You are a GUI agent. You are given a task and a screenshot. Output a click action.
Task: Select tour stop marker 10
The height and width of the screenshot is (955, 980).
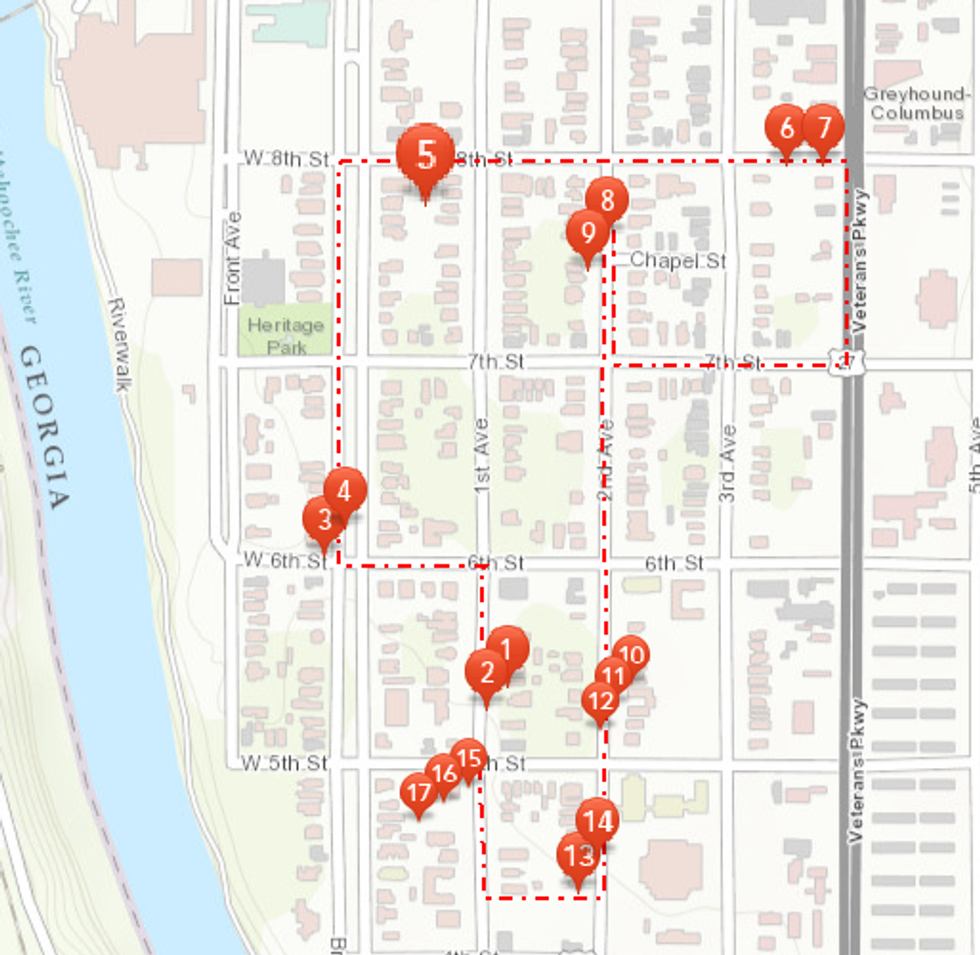tap(631, 655)
